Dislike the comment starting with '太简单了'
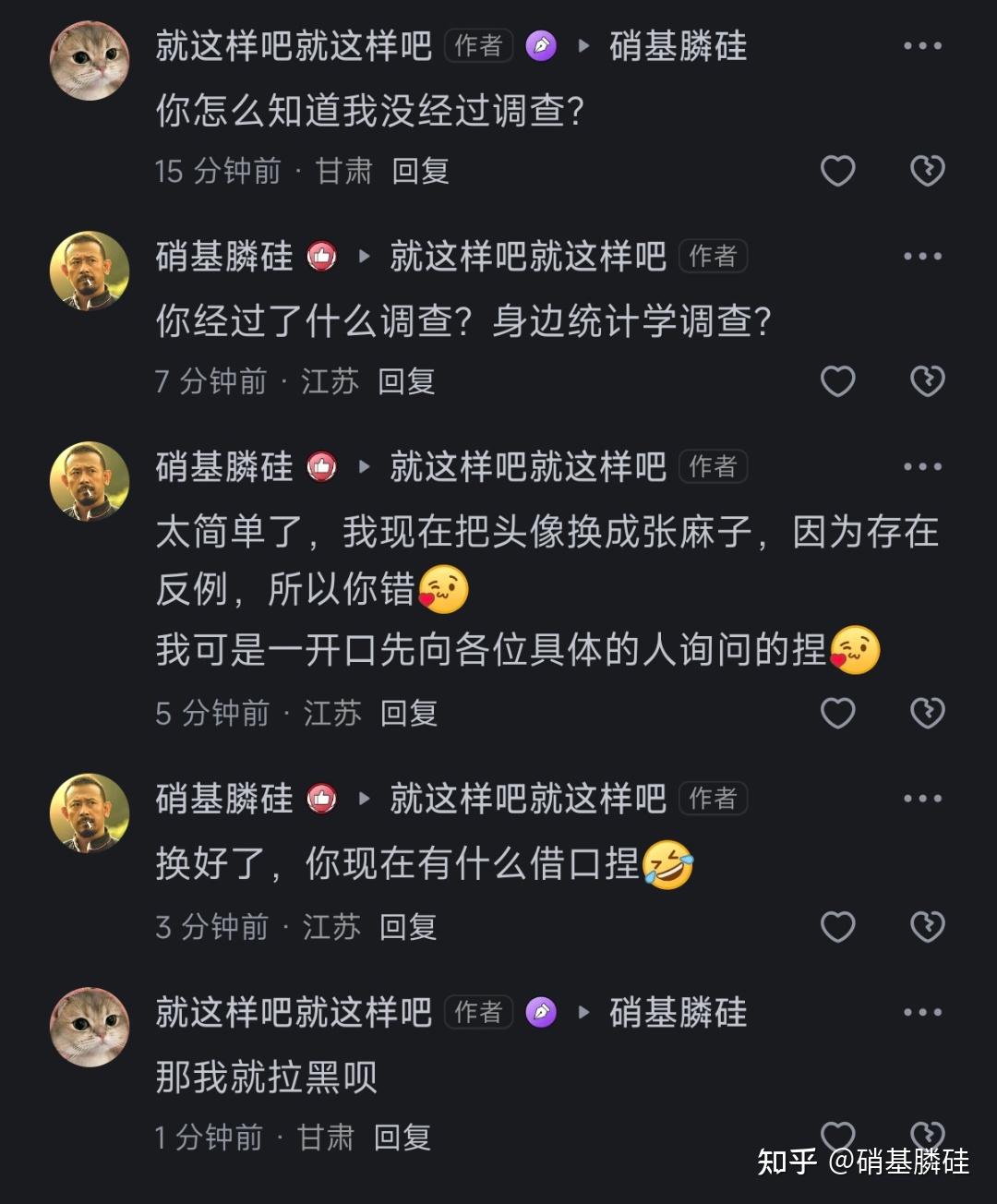The image size is (997, 1204). 927,713
